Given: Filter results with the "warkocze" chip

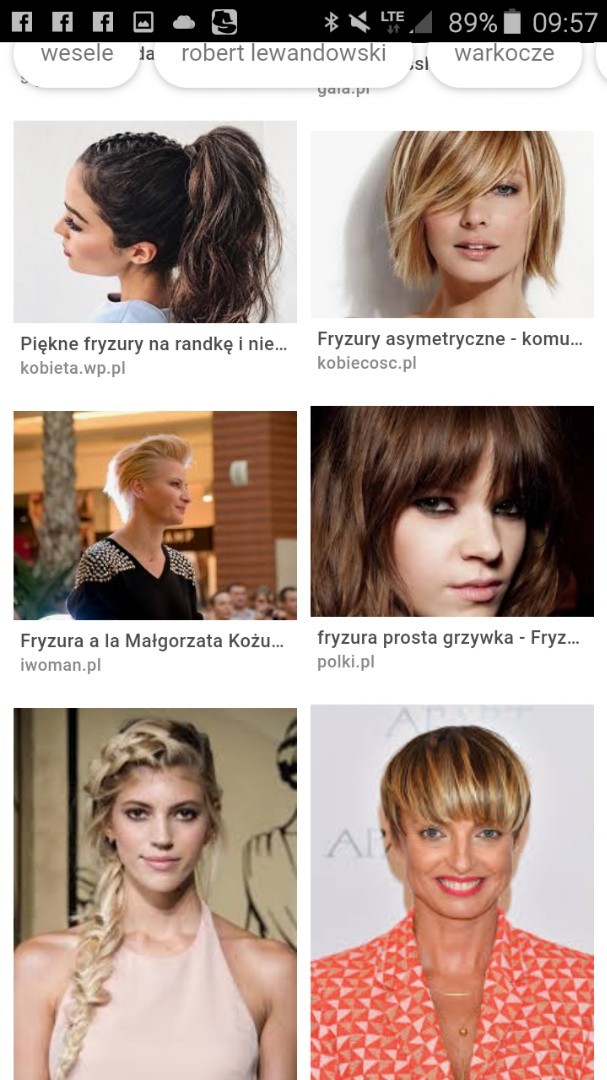Looking at the screenshot, I should point(504,55).
